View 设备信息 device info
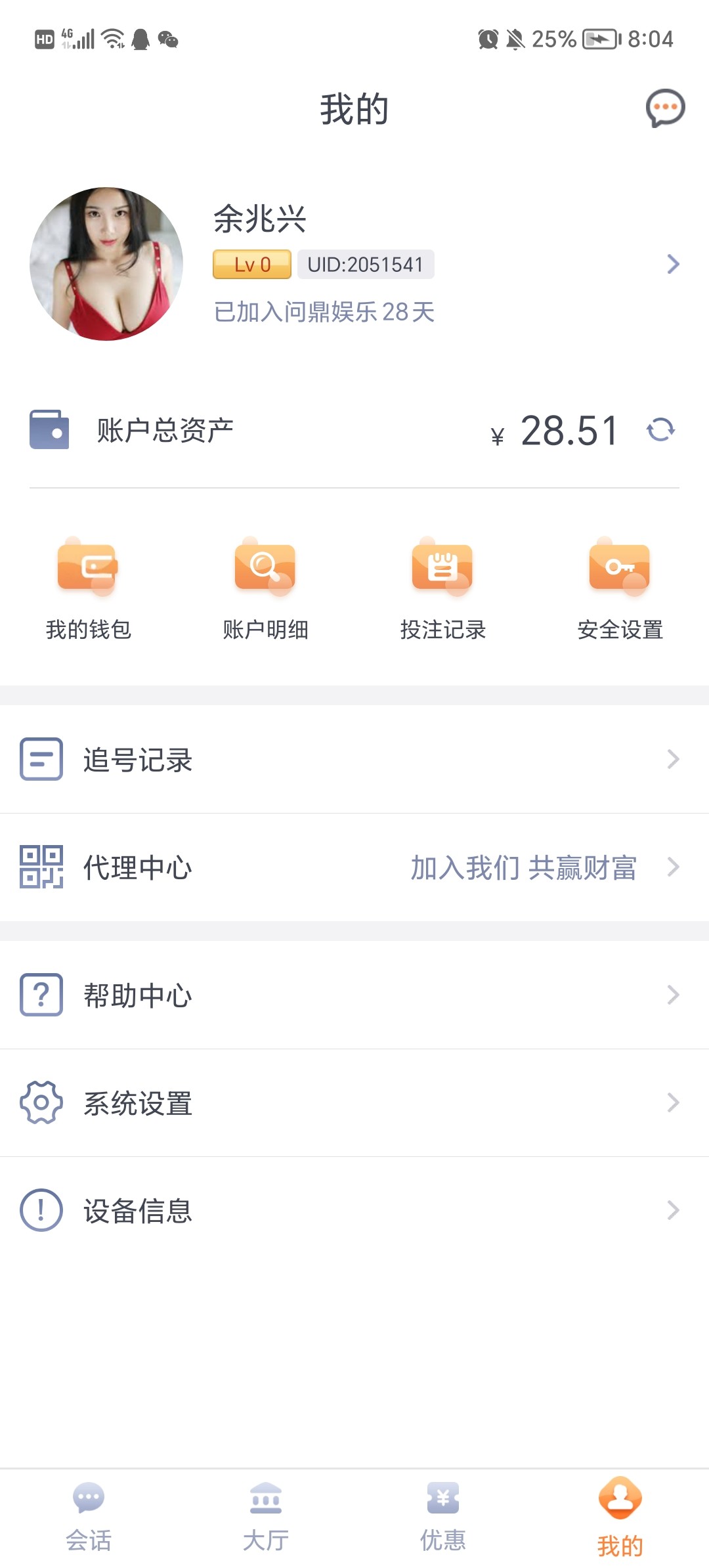The height and width of the screenshot is (1568, 709). click(x=354, y=1211)
